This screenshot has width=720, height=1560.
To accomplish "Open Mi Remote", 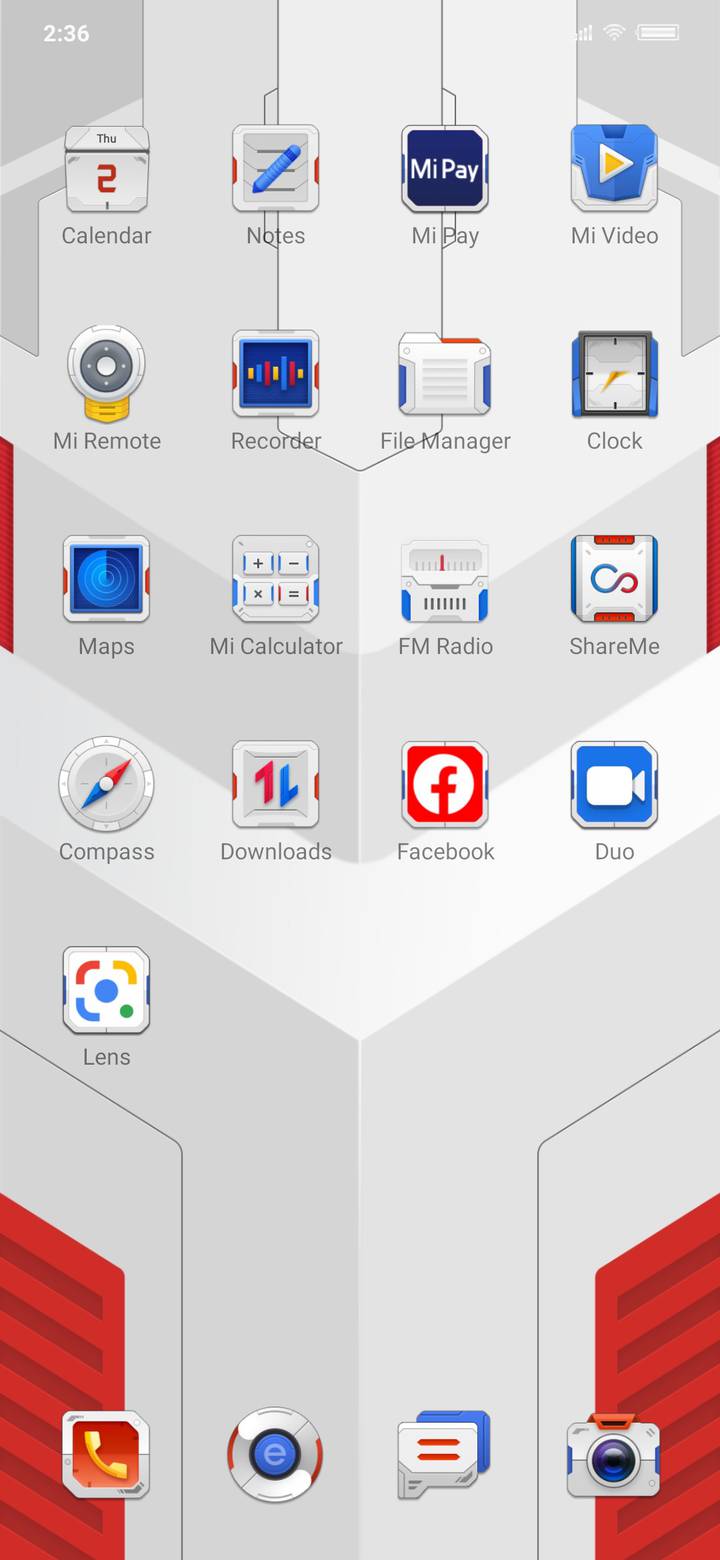I will (x=107, y=374).
